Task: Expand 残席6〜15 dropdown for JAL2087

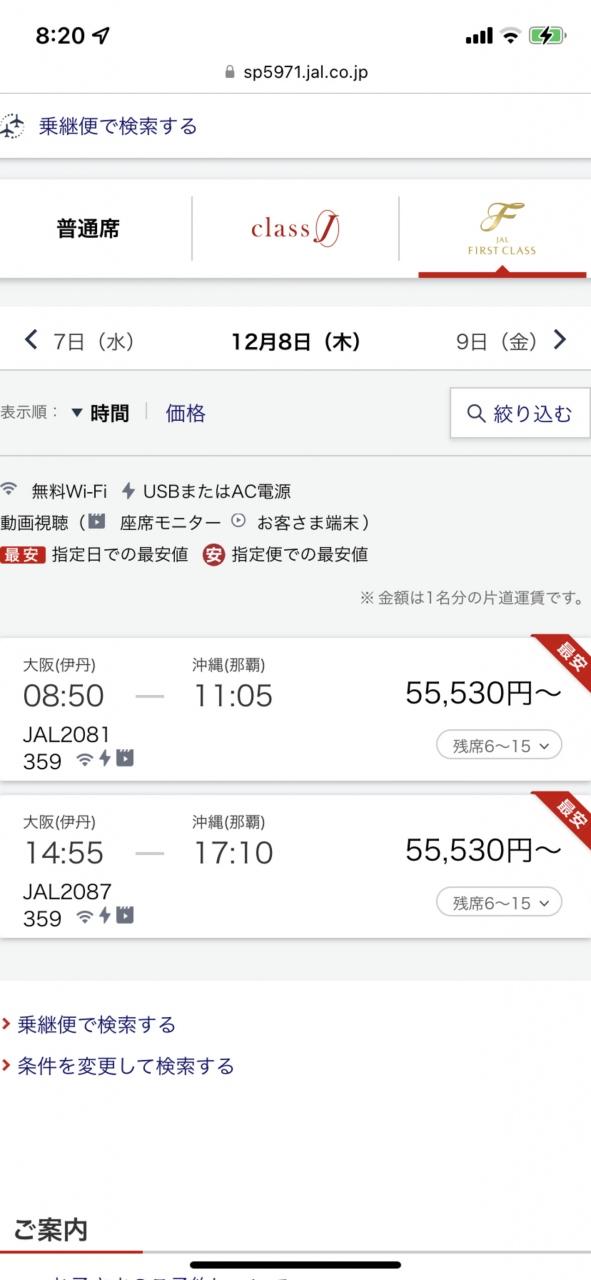Action: [x=499, y=902]
